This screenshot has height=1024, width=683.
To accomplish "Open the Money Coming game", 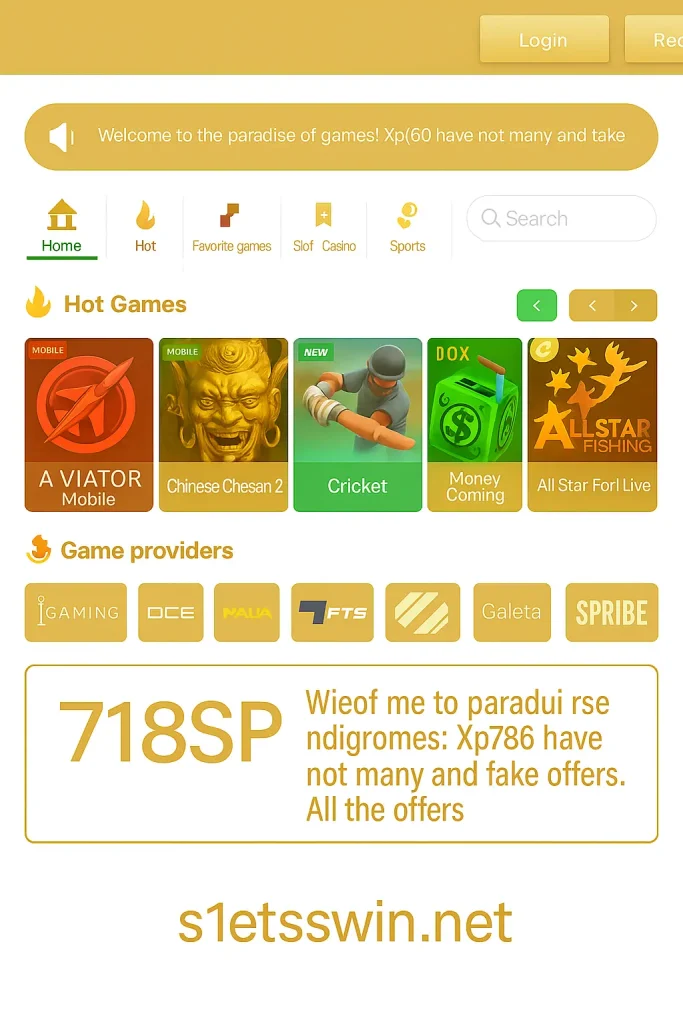I will pos(475,425).
